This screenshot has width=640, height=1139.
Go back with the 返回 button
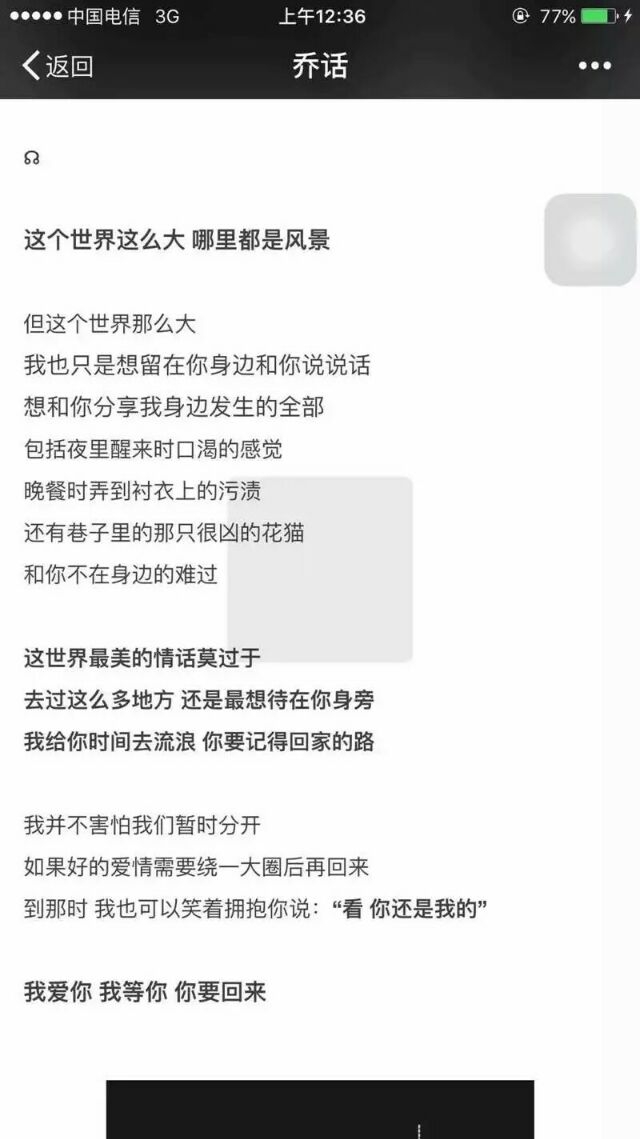click(x=57, y=67)
